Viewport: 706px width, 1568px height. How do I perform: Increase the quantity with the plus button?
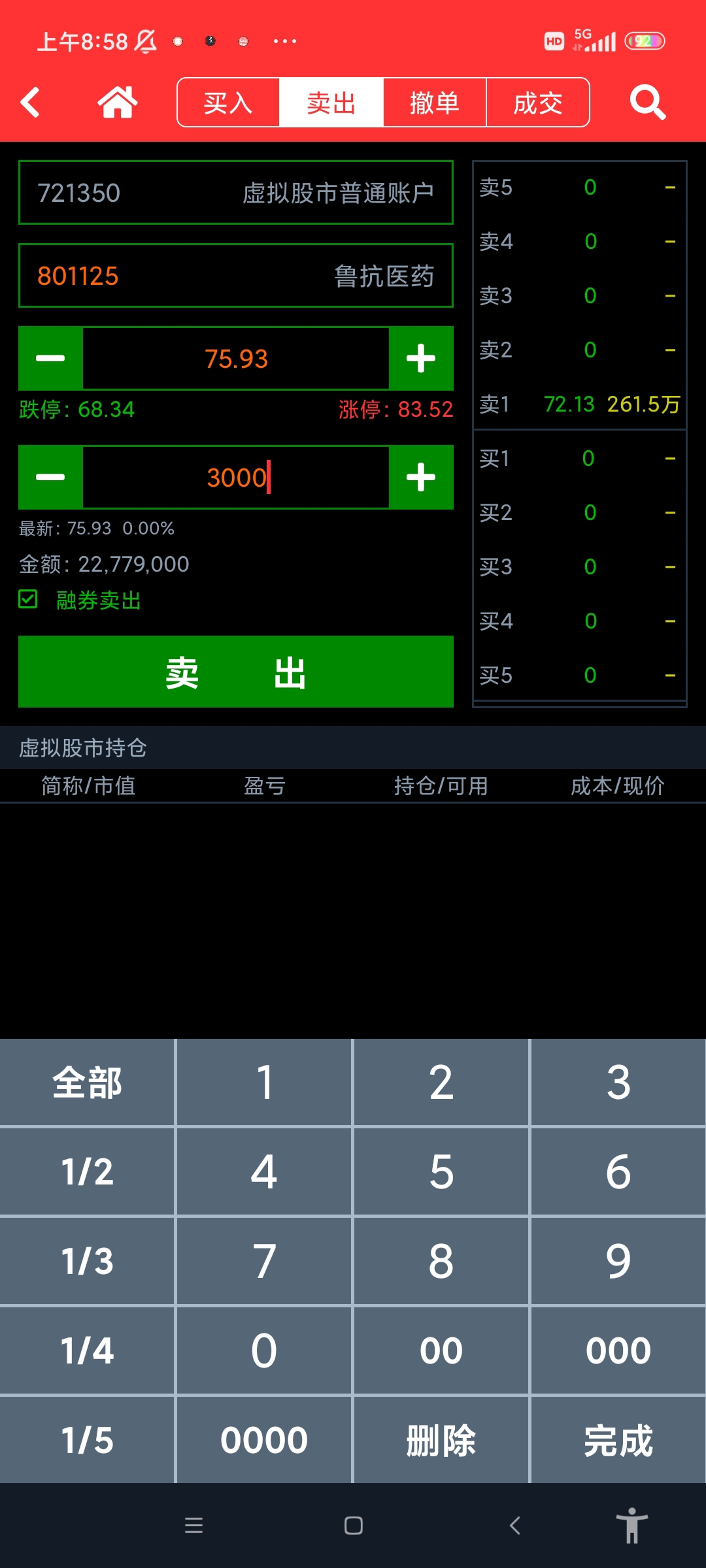tap(421, 477)
